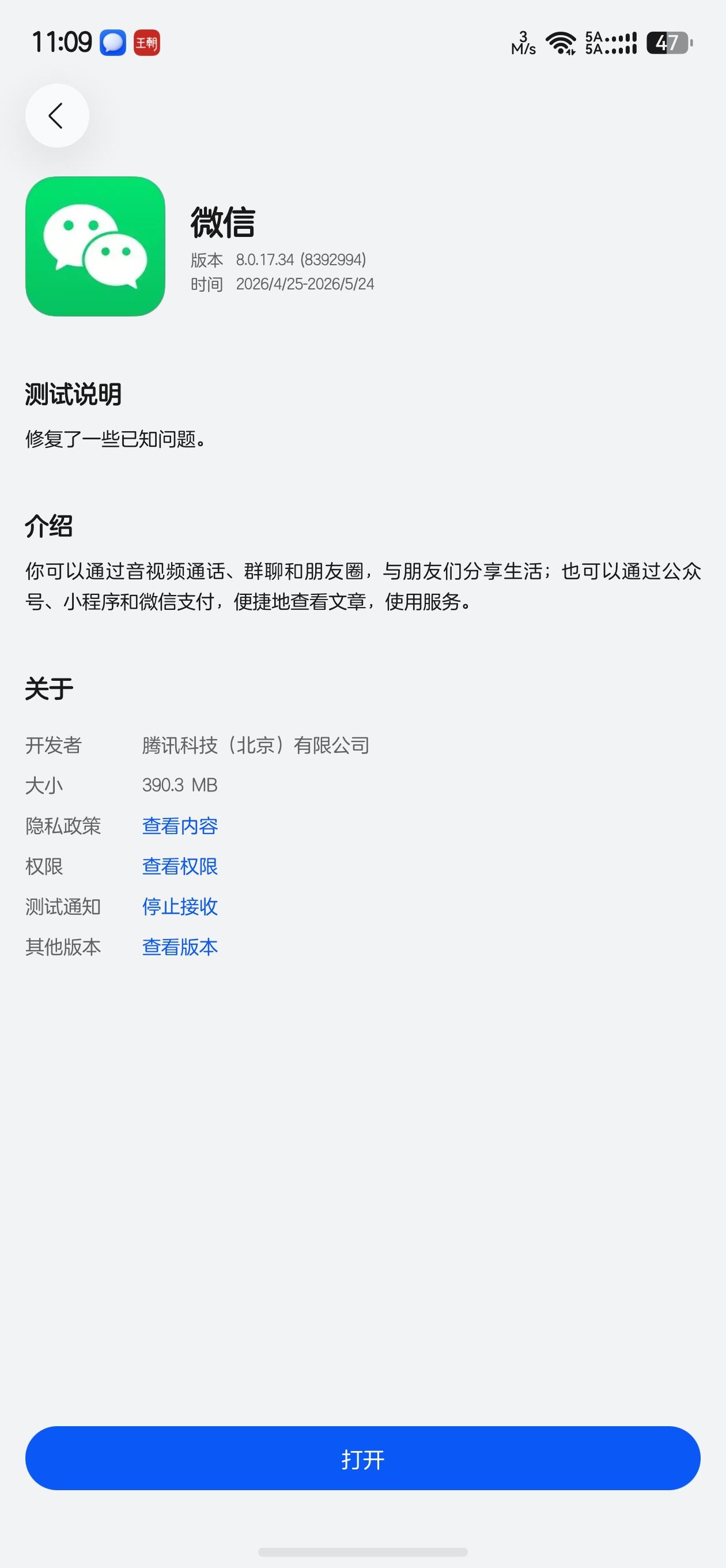Tap the back arrow to return
726x1568 pixels.
[57, 115]
